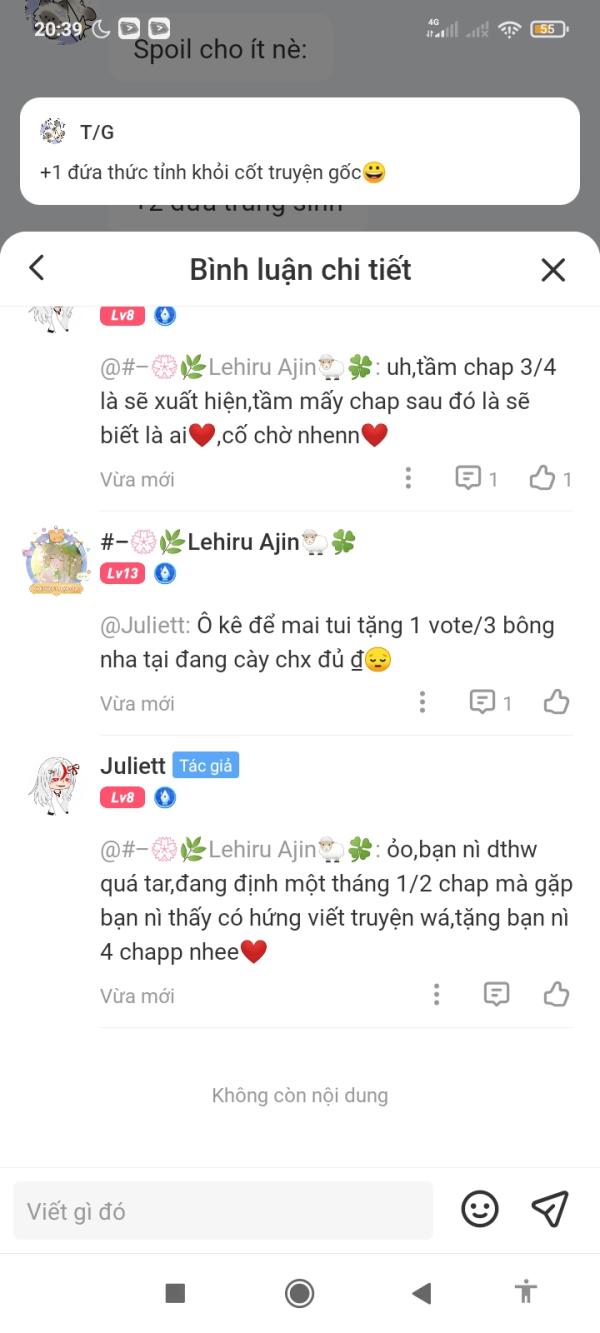Open Juliett's profile avatar
Image resolution: width=600 pixels, height=1333 pixels.
(52, 784)
